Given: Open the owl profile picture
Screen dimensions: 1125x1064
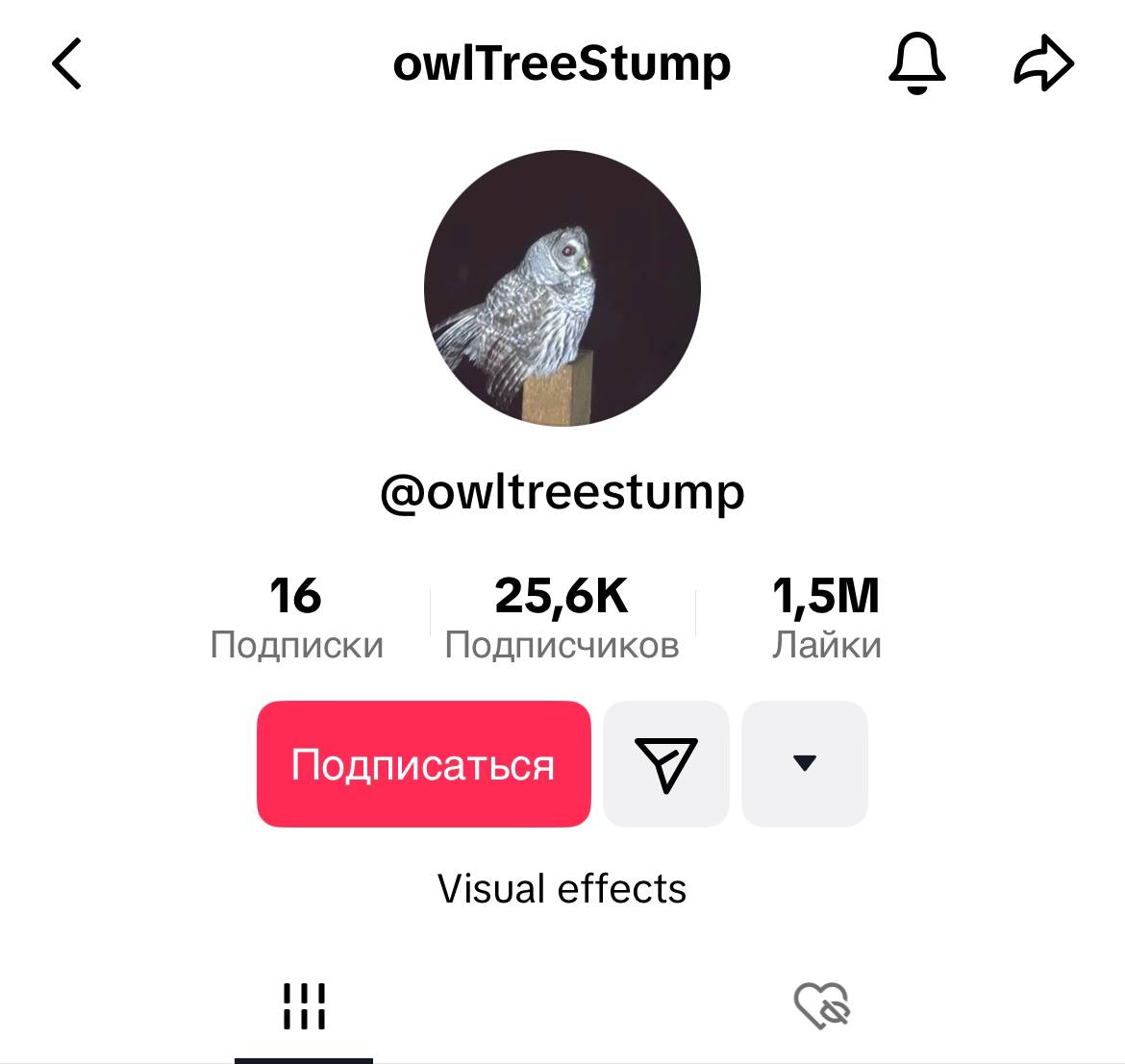Looking at the screenshot, I should pyautogui.click(x=562, y=288).
